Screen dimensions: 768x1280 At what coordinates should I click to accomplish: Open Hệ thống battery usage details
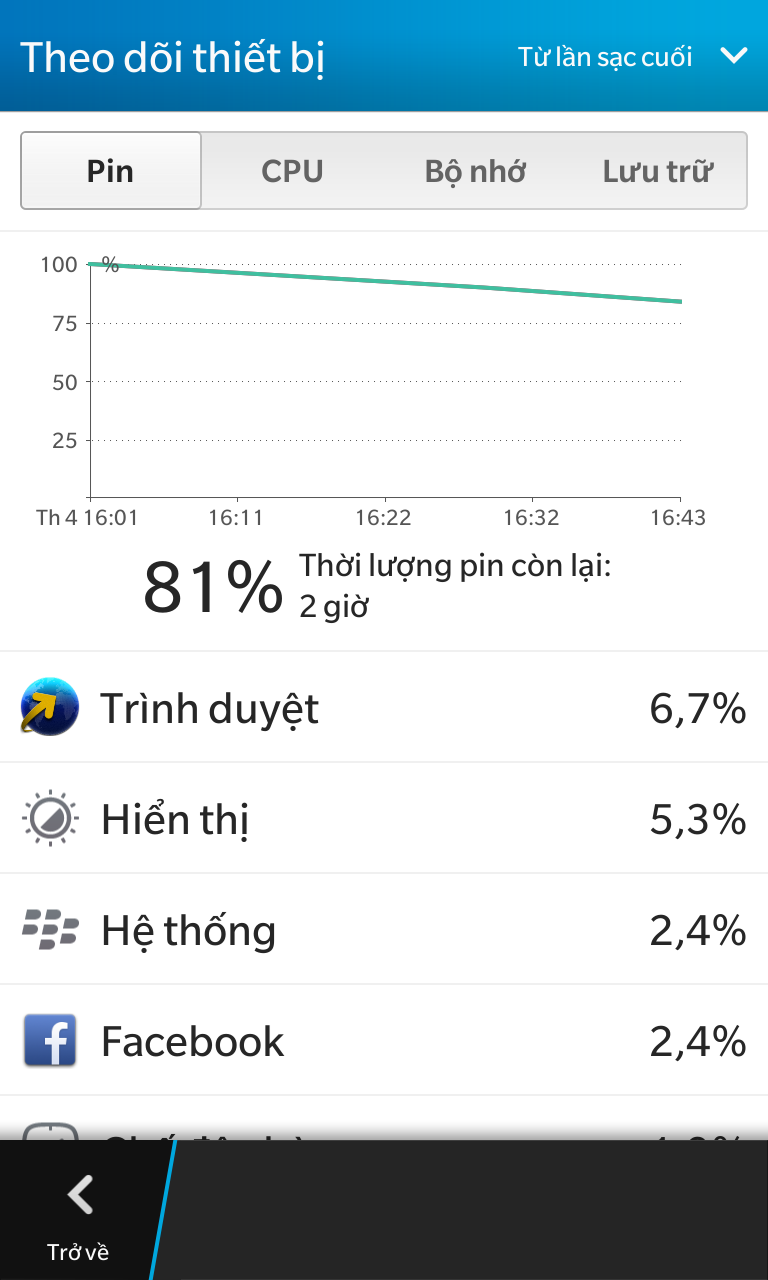[384, 930]
